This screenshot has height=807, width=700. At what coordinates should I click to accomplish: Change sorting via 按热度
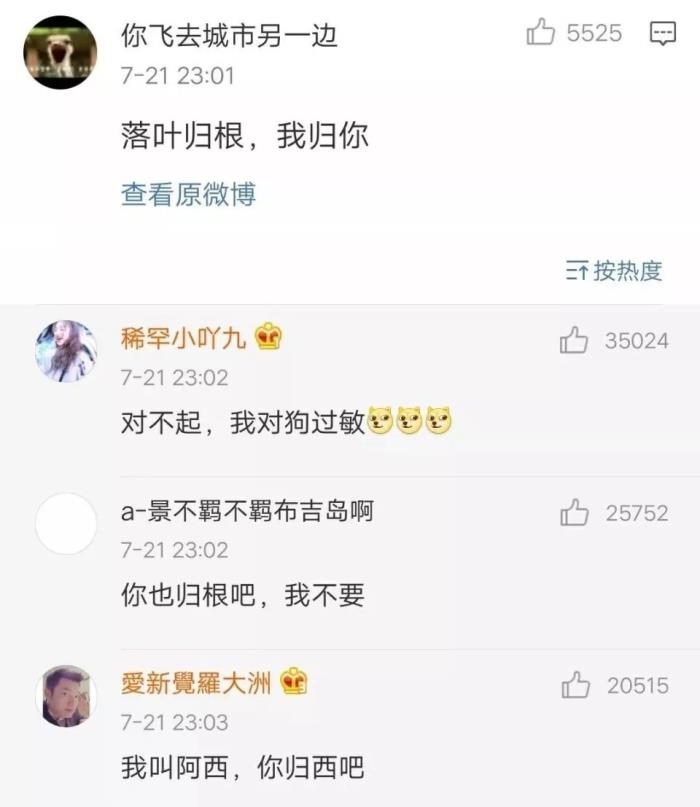coord(614,270)
